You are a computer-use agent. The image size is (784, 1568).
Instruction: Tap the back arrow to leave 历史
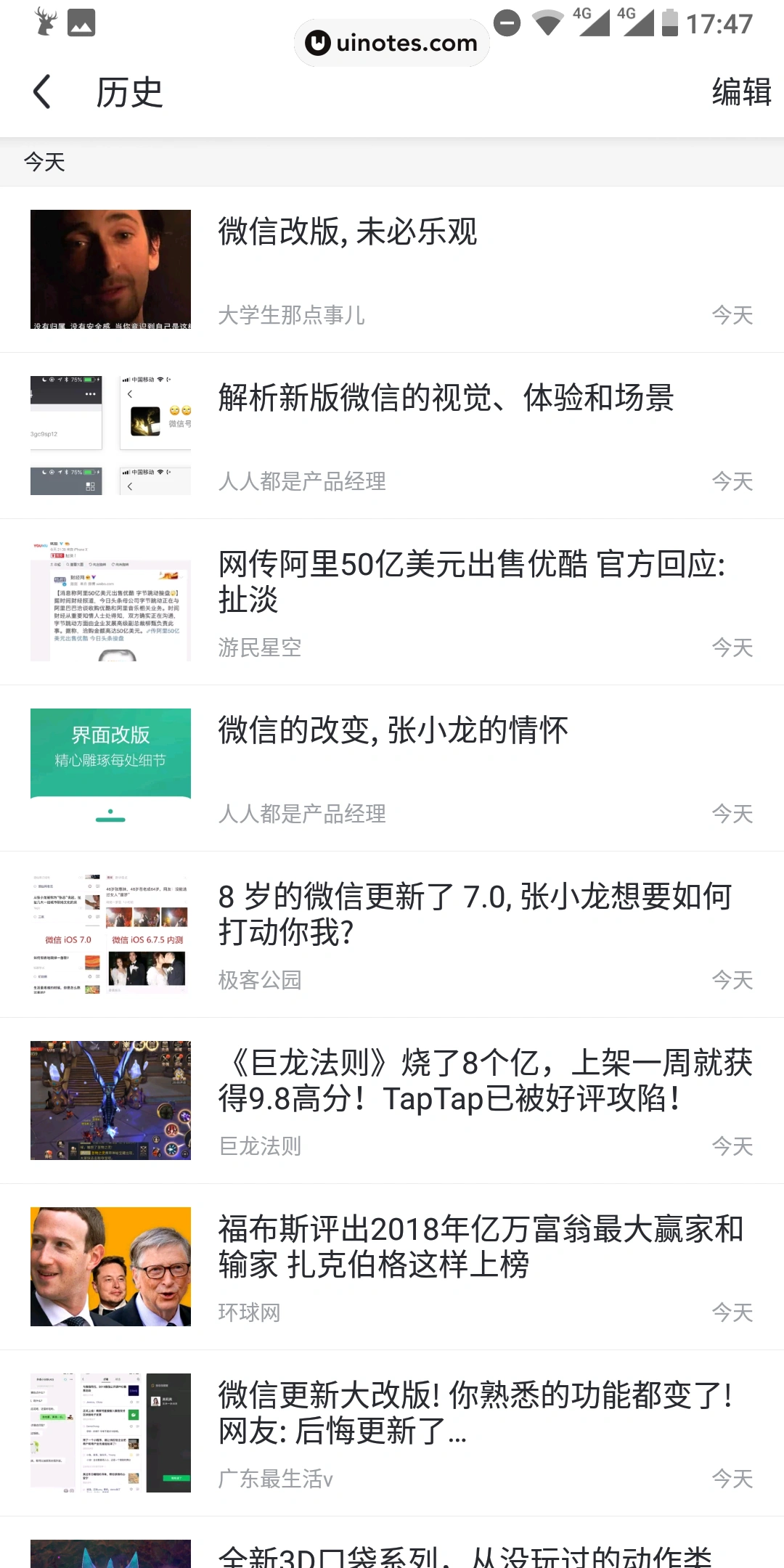point(41,92)
